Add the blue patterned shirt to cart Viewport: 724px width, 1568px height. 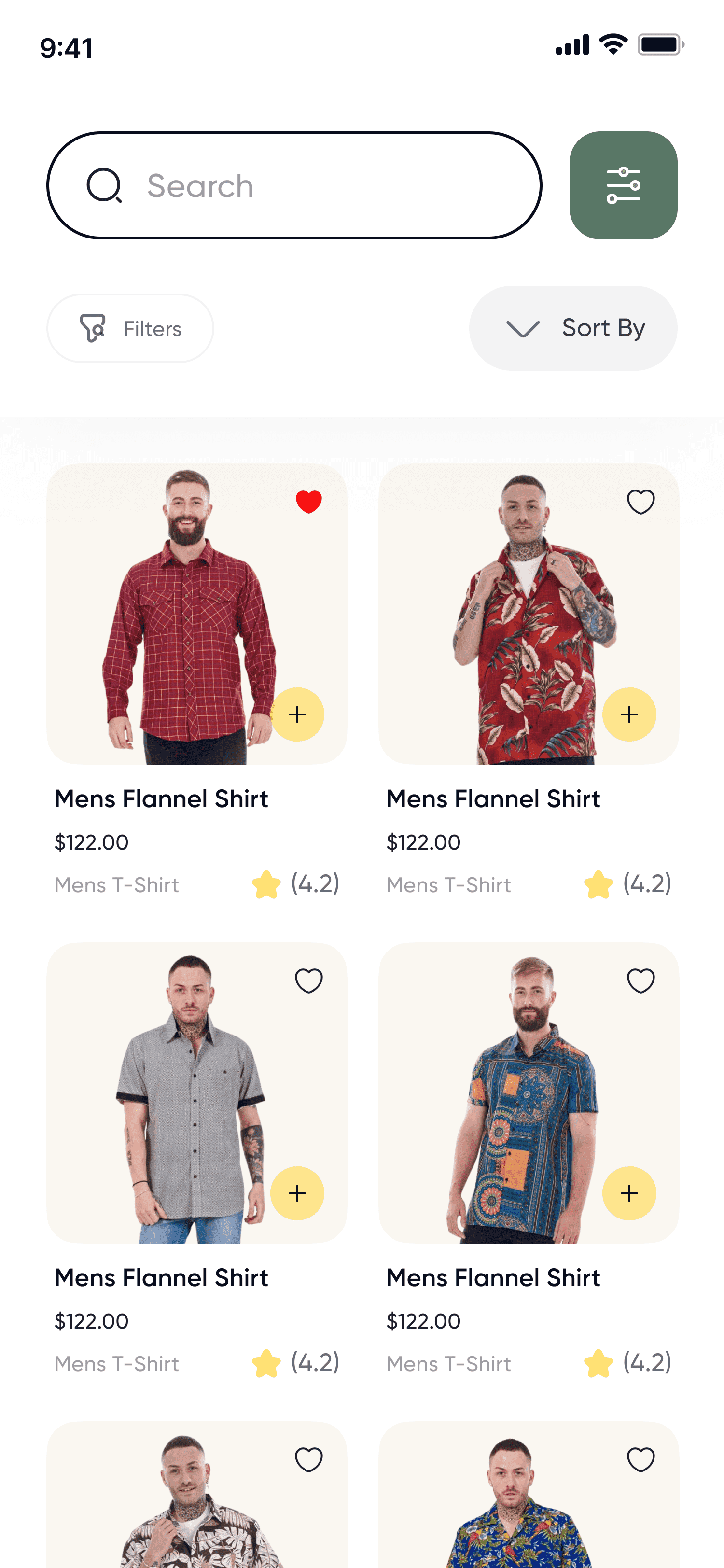(629, 1193)
